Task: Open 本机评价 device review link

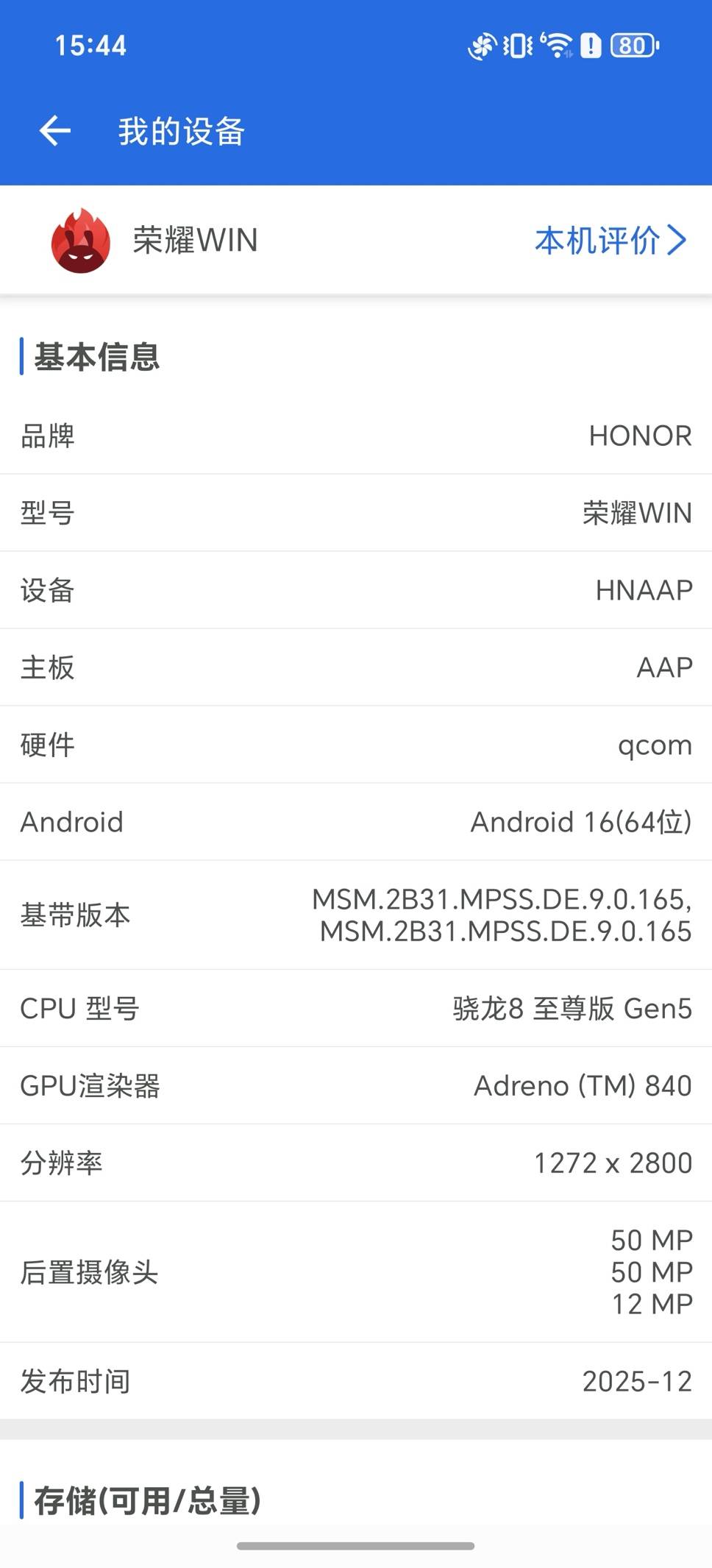Action: (x=609, y=241)
